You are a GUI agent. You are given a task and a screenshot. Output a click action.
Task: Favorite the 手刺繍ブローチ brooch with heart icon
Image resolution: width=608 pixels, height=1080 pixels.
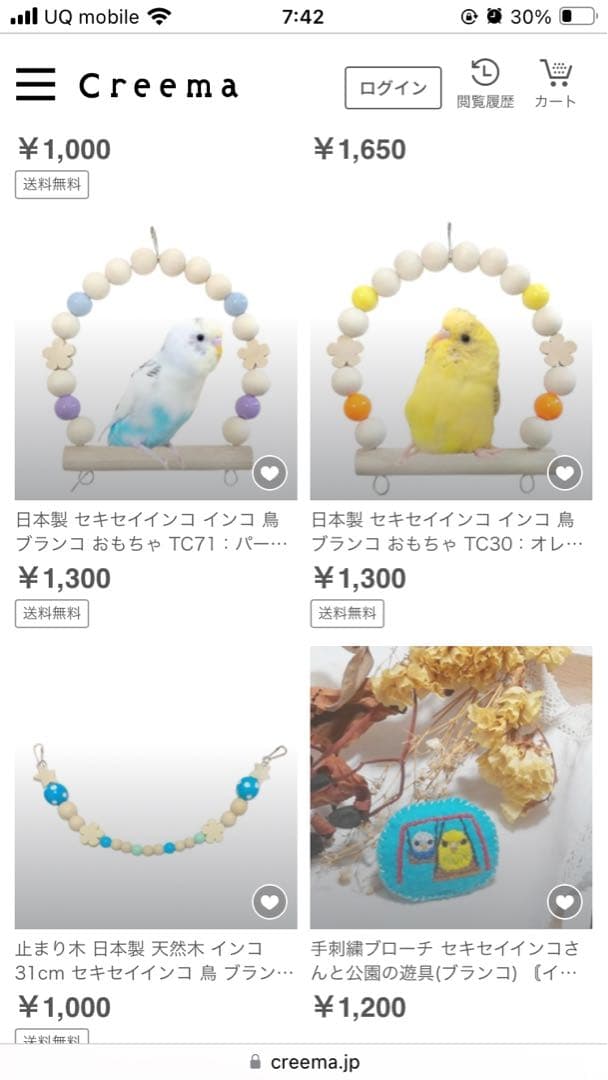click(565, 902)
